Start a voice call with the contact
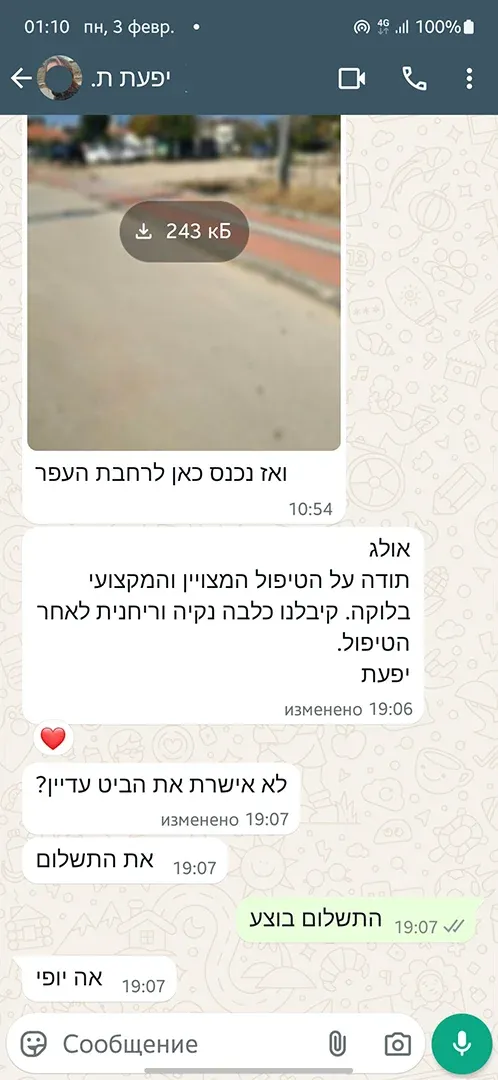498x1080 pixels. 414,79
